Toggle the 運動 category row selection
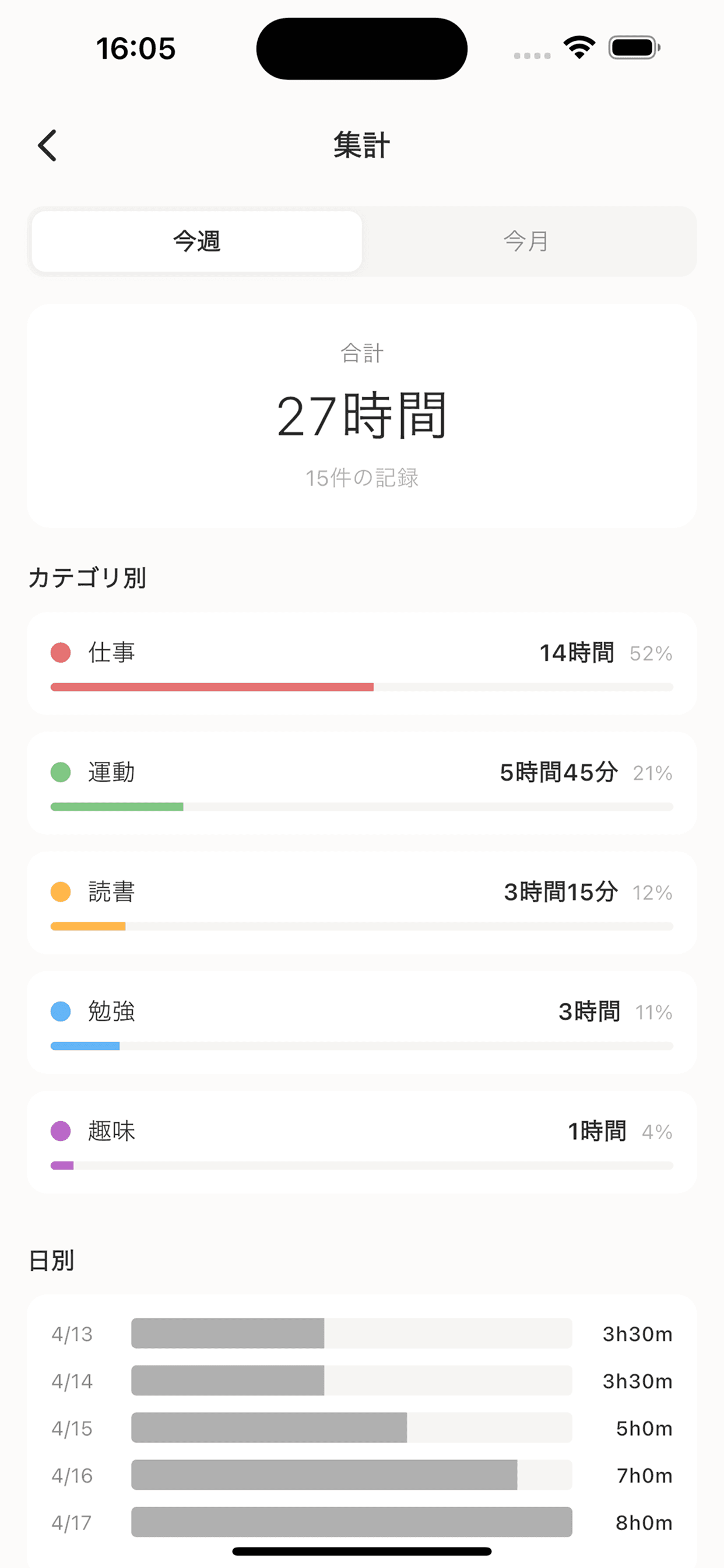Image resolution: width=724 pixels, height=1568 pixels. 363,783
